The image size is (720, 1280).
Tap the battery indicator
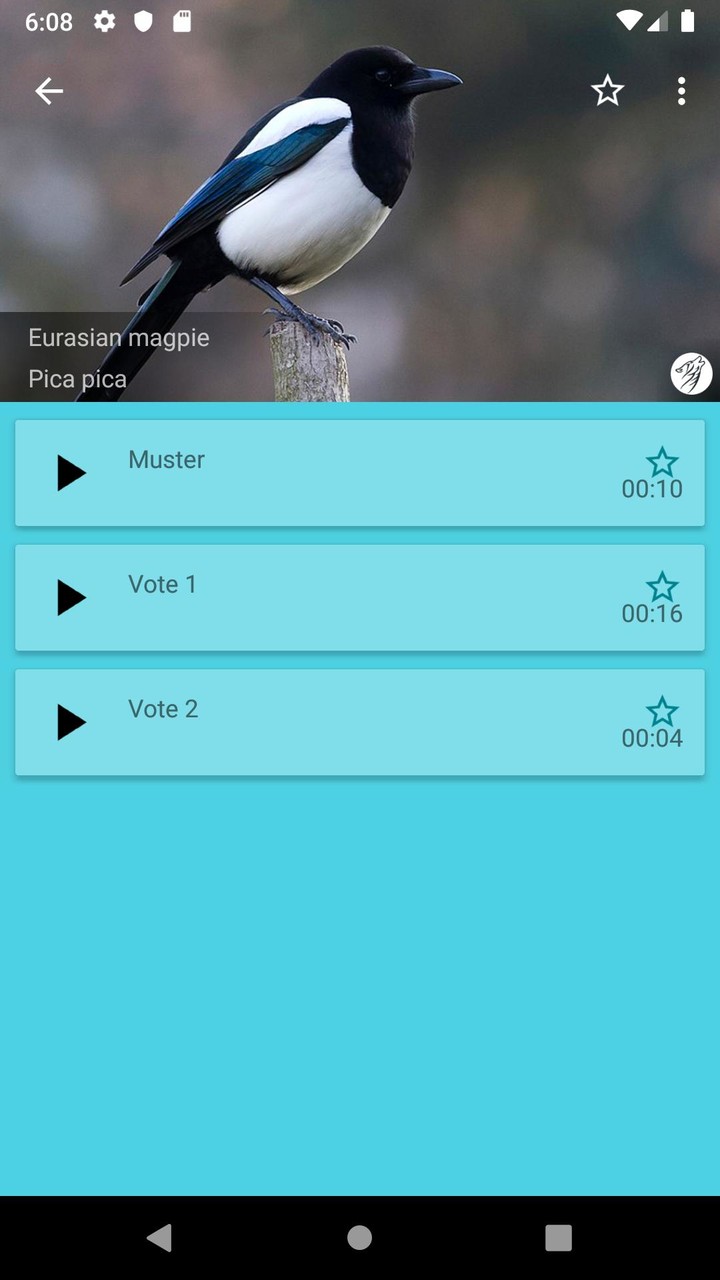689,20
